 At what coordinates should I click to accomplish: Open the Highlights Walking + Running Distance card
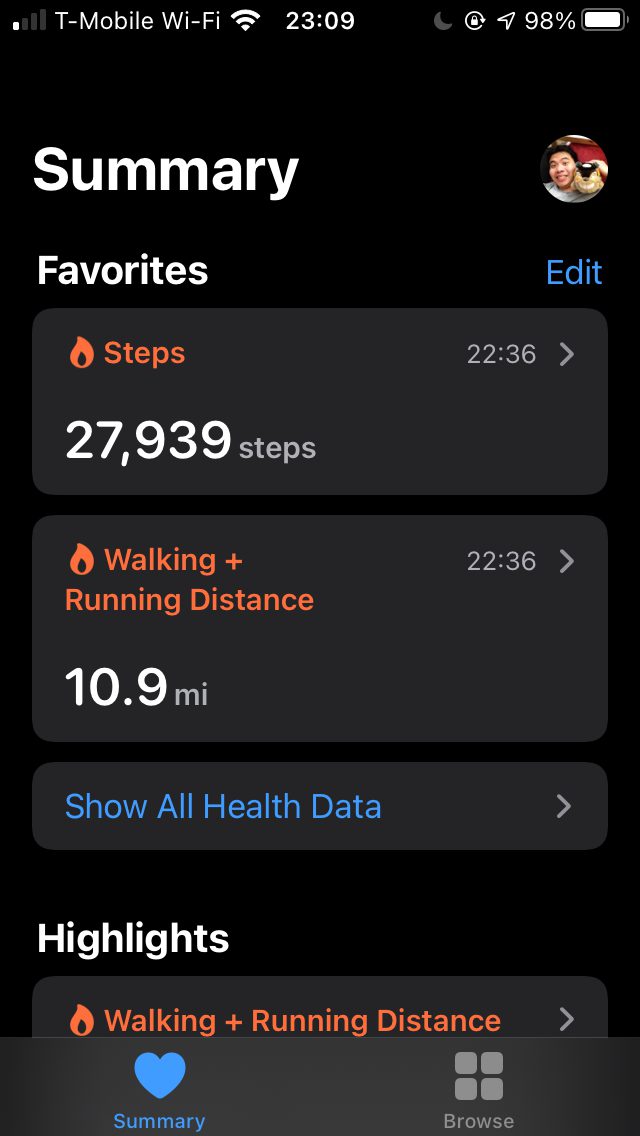coord(320,1008)
